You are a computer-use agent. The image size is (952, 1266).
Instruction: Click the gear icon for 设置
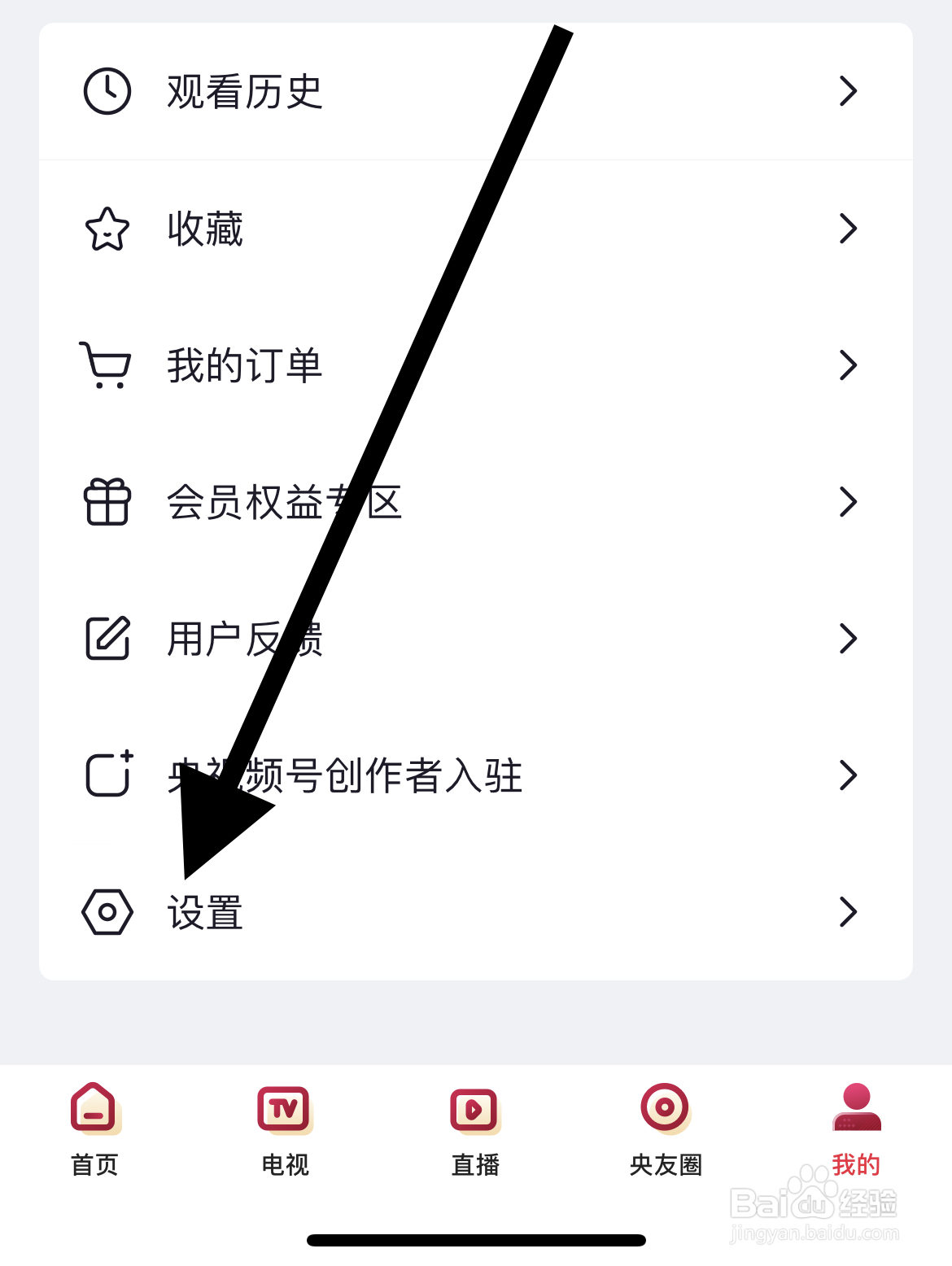click(108, 911)
